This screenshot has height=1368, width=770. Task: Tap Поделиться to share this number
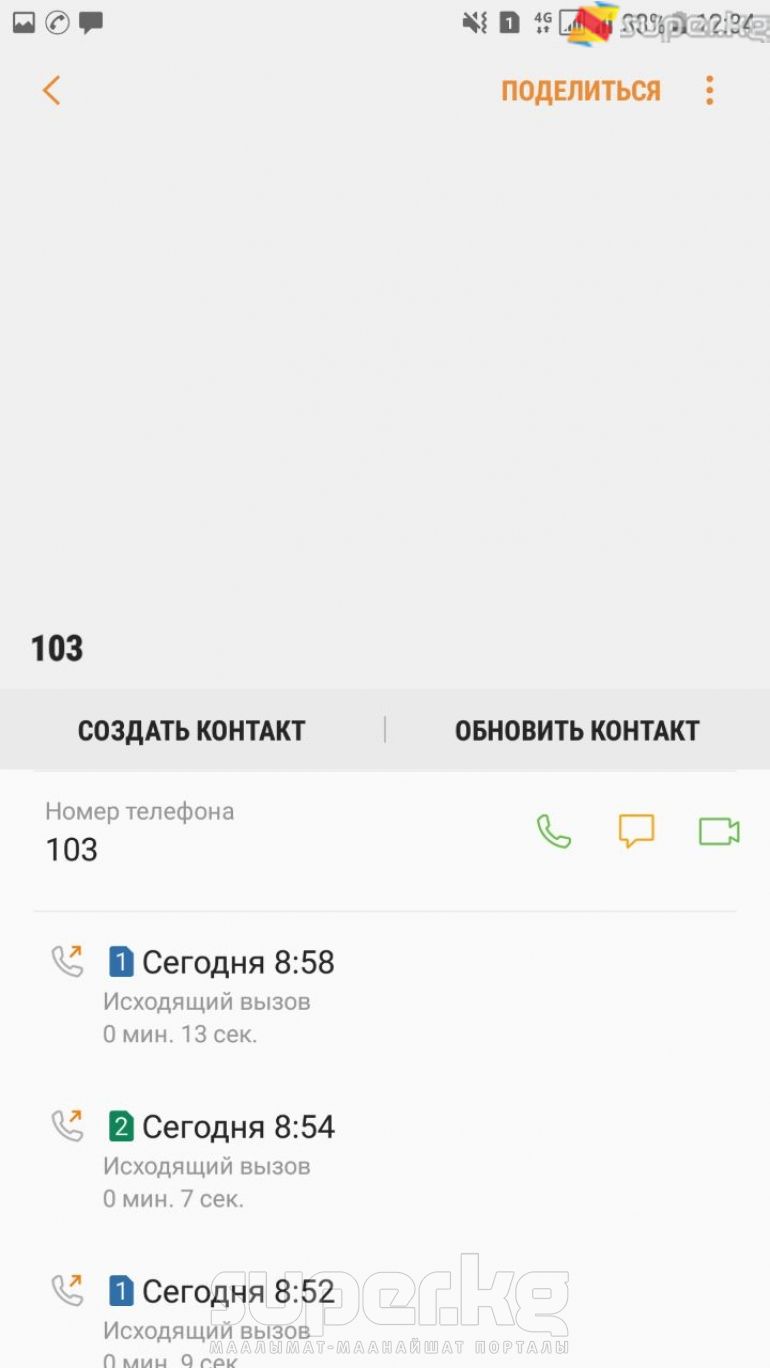tap(581, 91)
